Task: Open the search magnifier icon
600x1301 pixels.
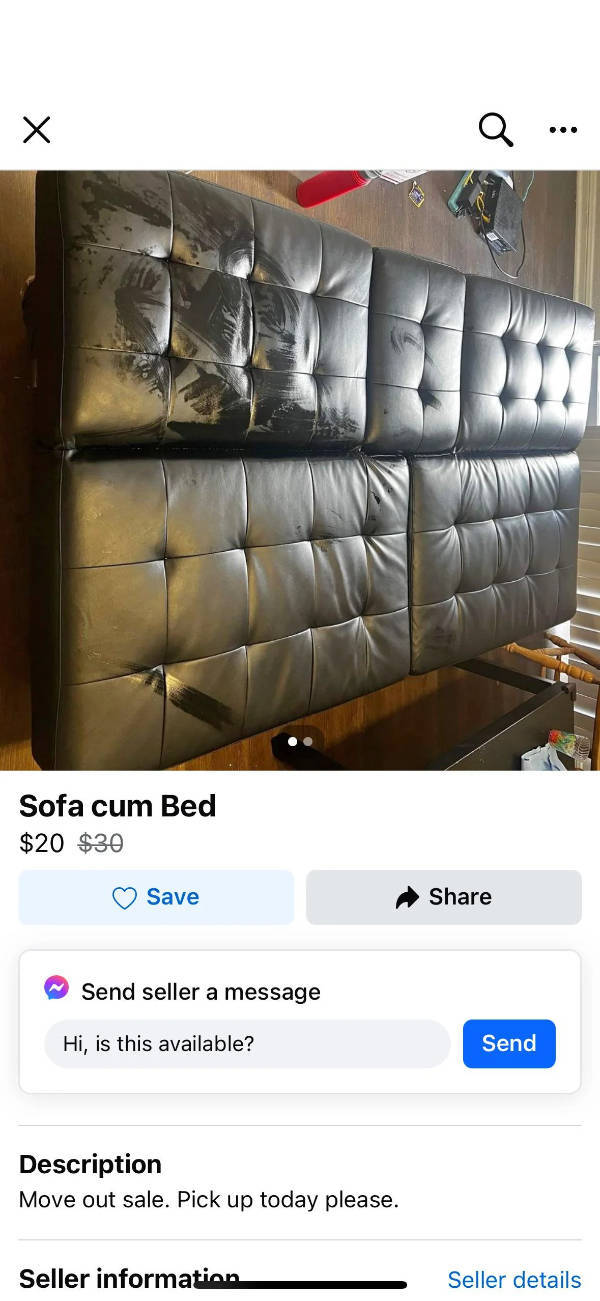Action: pyautogui.click(x=495, y=129)
